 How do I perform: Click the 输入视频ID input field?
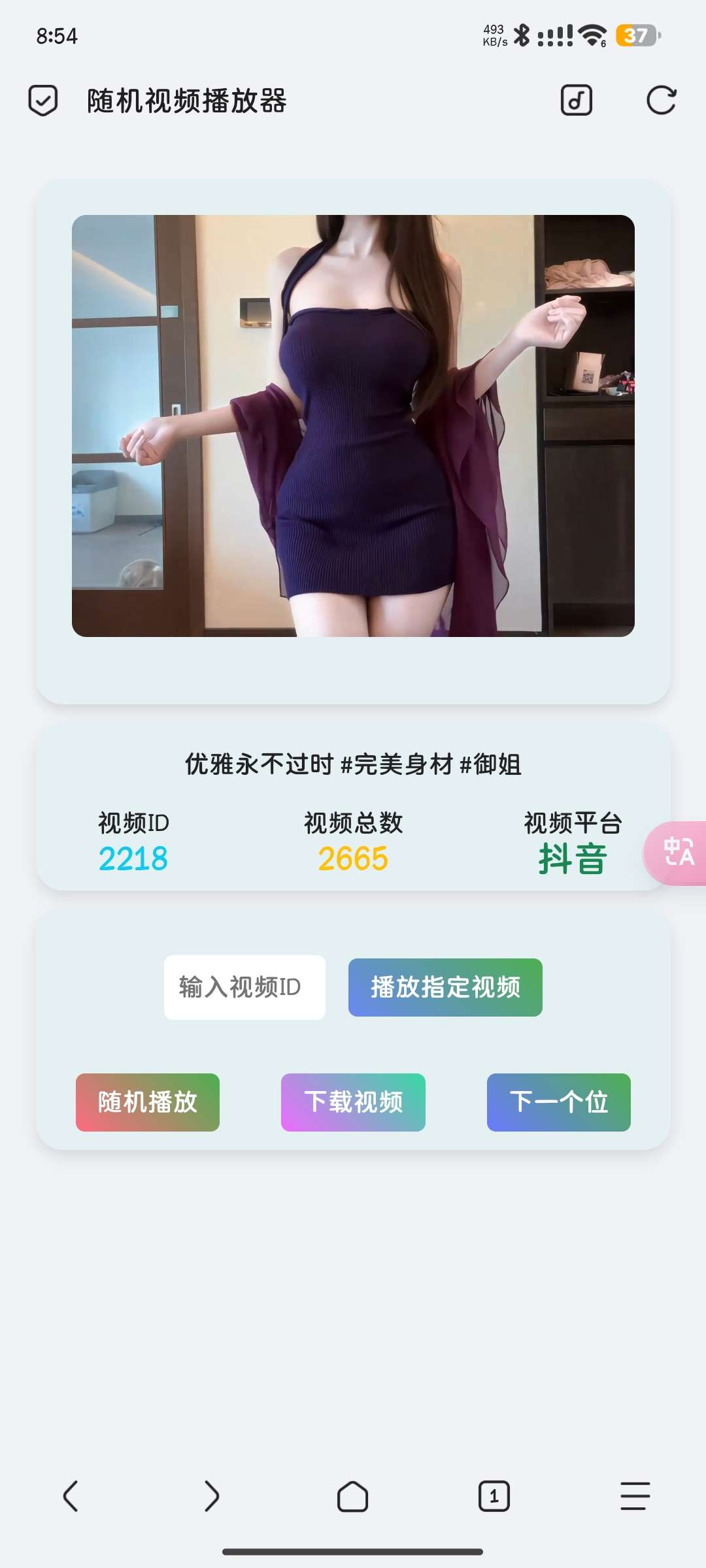point(245,987)
